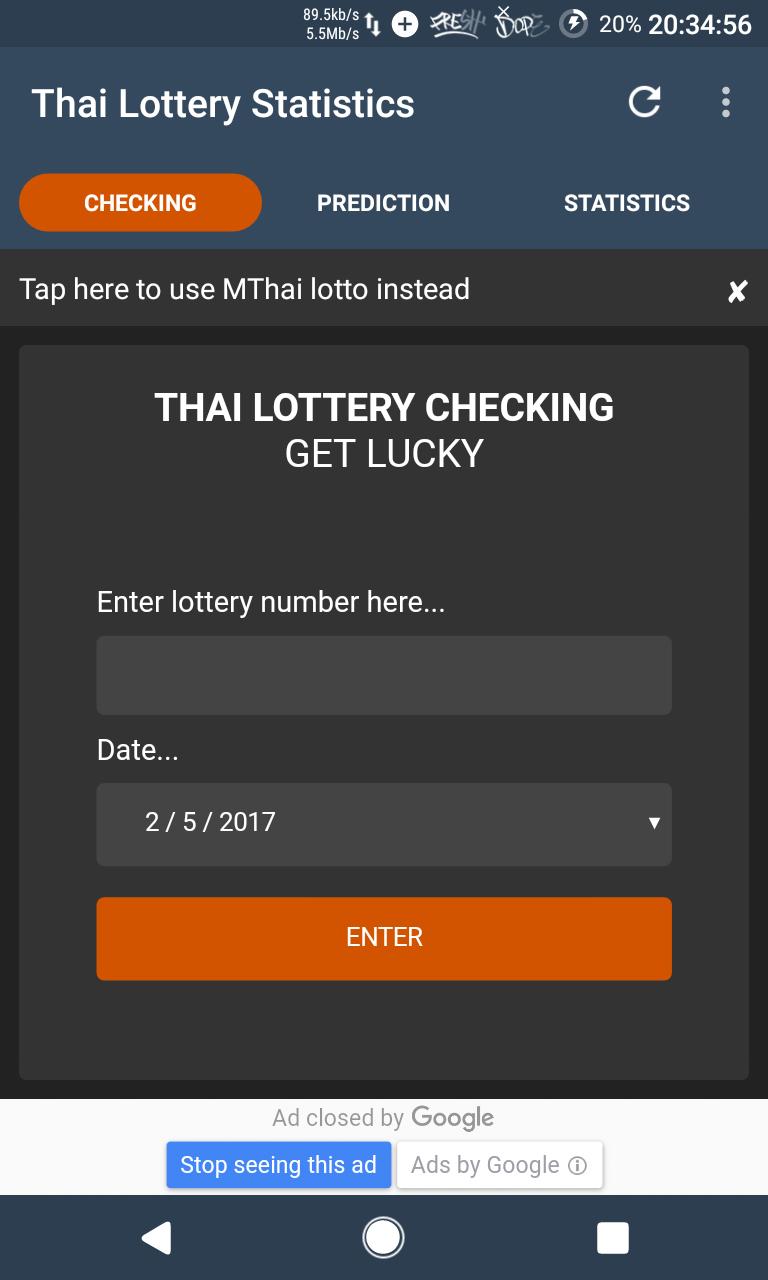
Task: Open the STATISTICS tab
Action: [627, 202]
